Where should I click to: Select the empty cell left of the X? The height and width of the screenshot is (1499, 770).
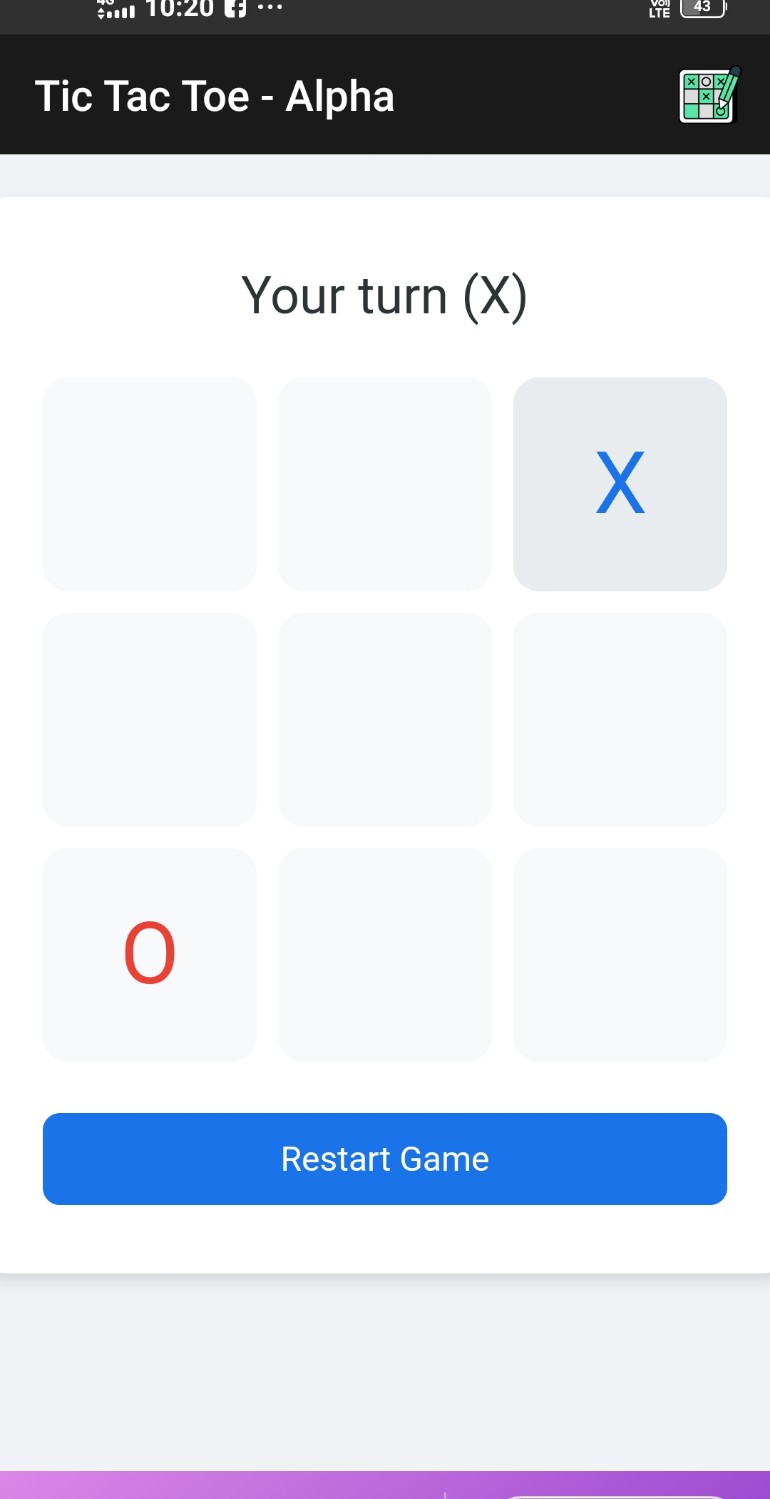(x=385, y=484)
